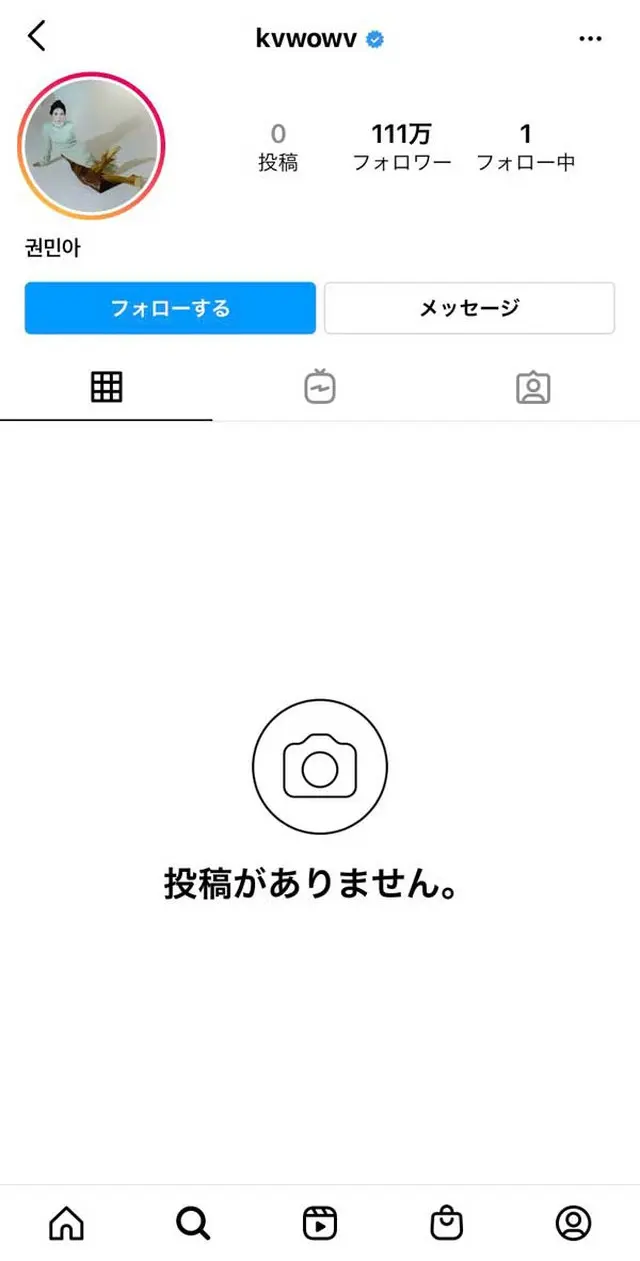The image size is (640, 1261).
Task: Switch to the posts grid tab
Action: 106,387
